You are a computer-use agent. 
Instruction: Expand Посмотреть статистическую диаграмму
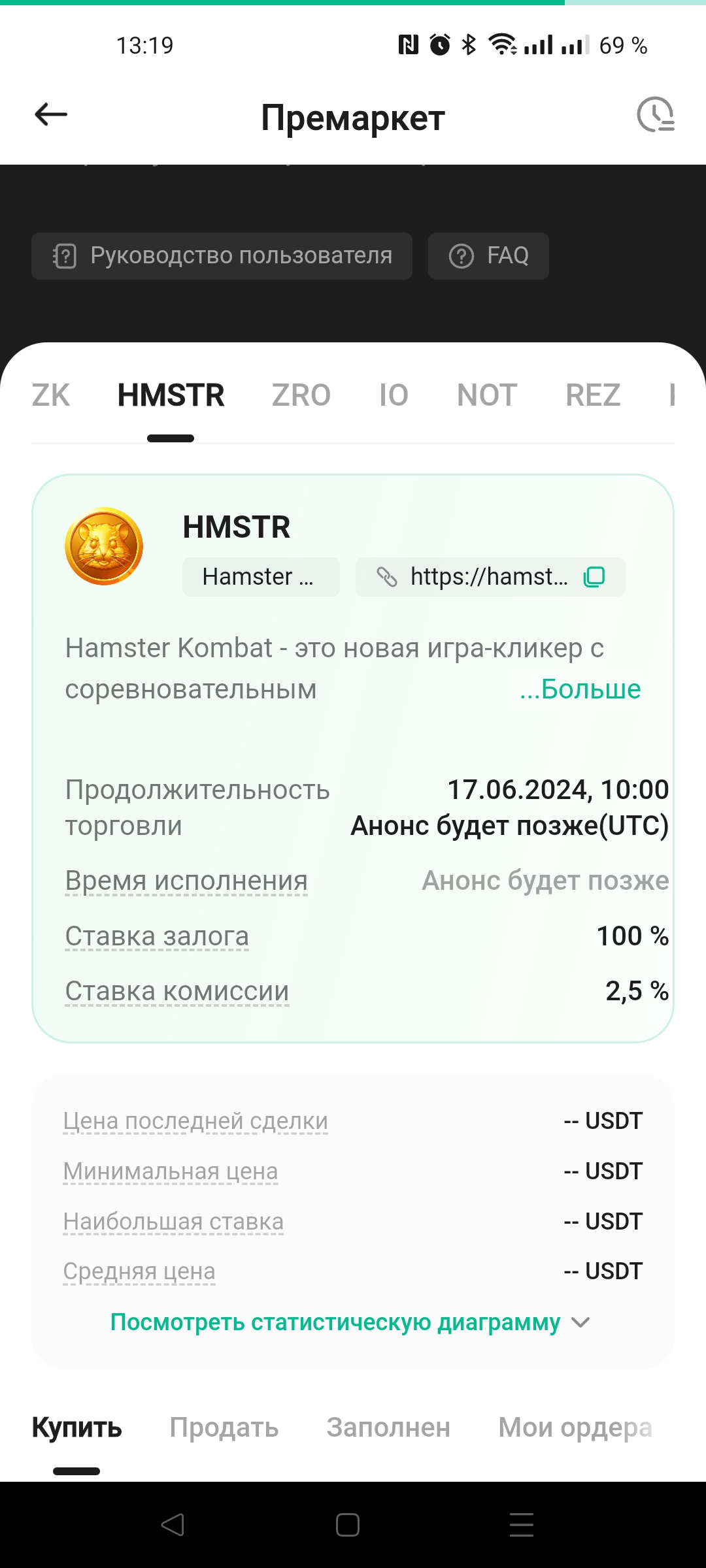350,1322
